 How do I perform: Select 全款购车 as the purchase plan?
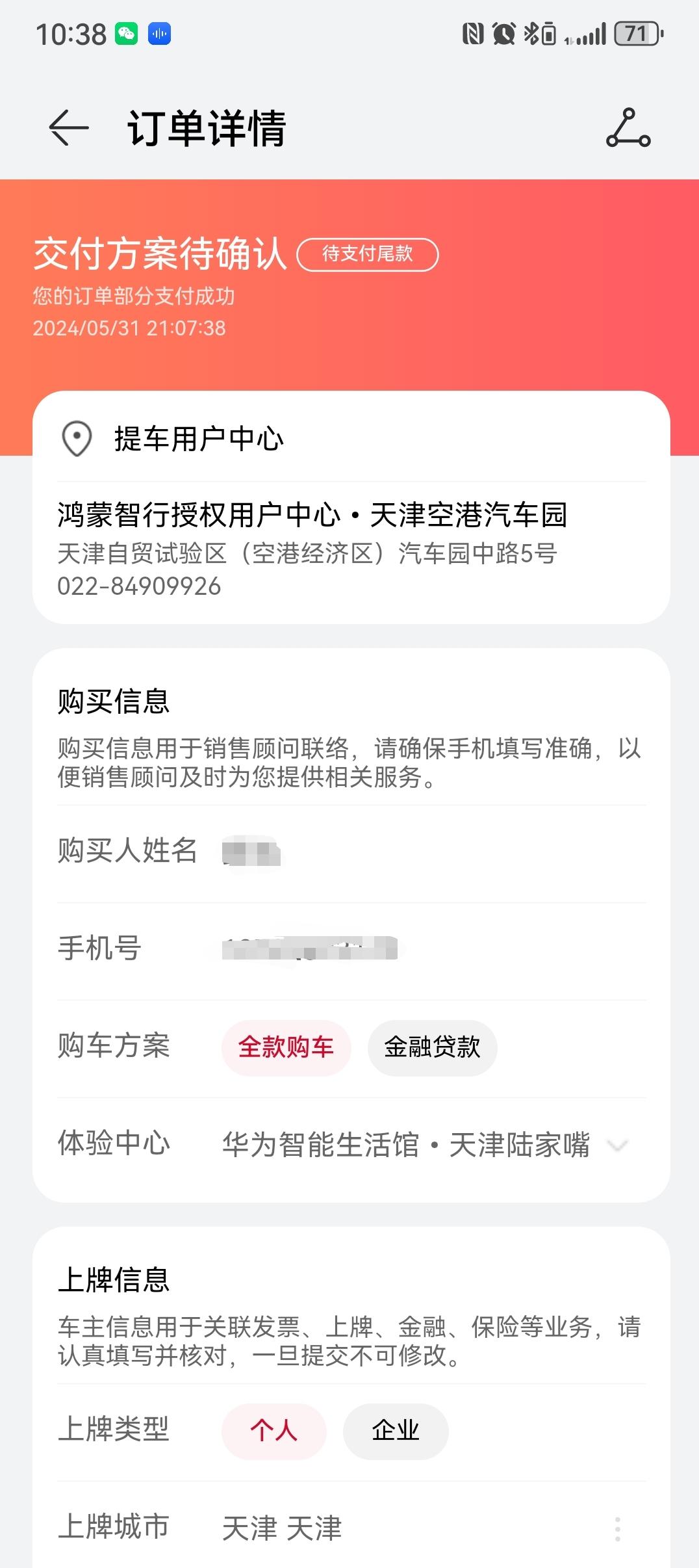(286, 1047)
